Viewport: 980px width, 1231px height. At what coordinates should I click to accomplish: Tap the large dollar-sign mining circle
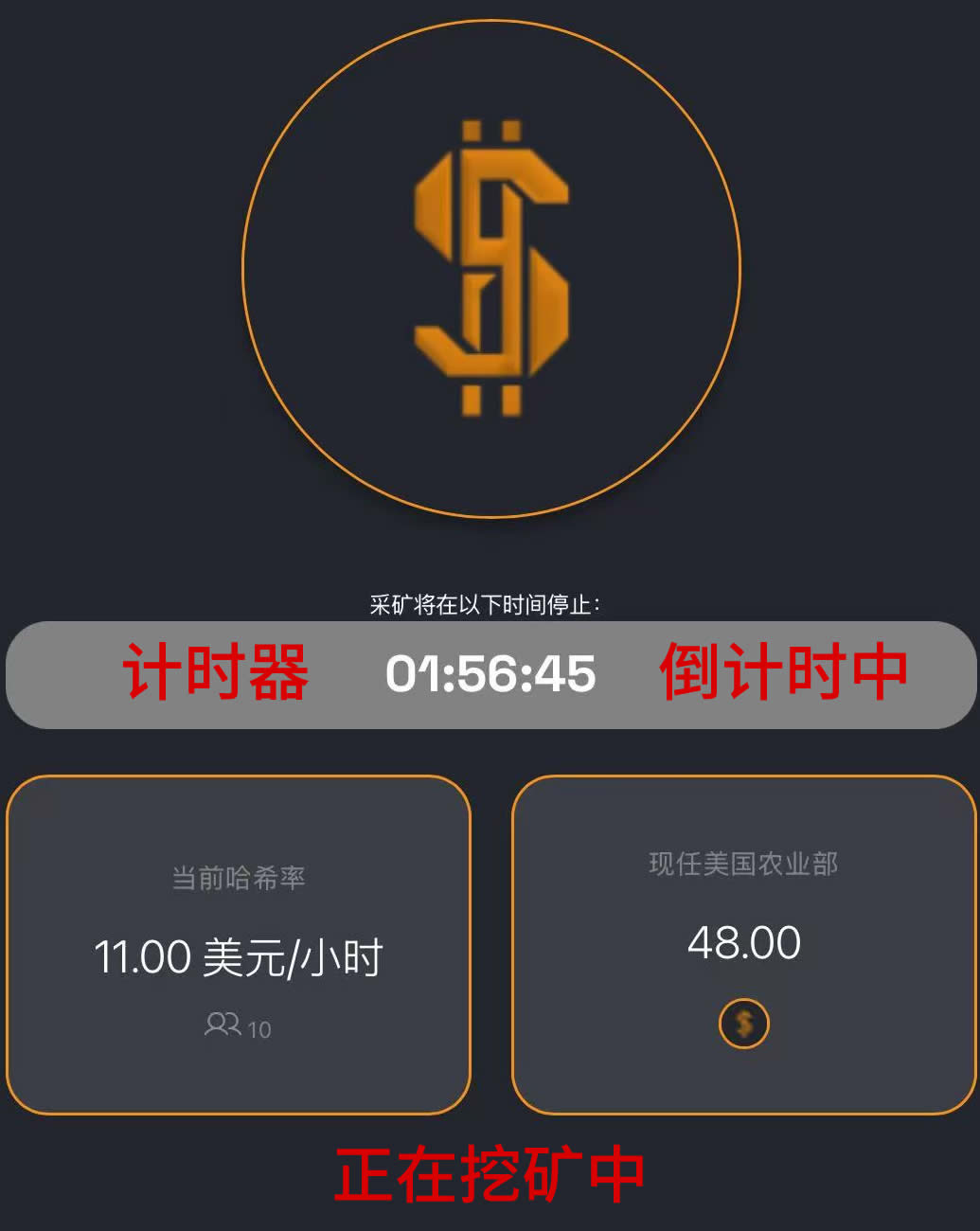click(491, 269)
